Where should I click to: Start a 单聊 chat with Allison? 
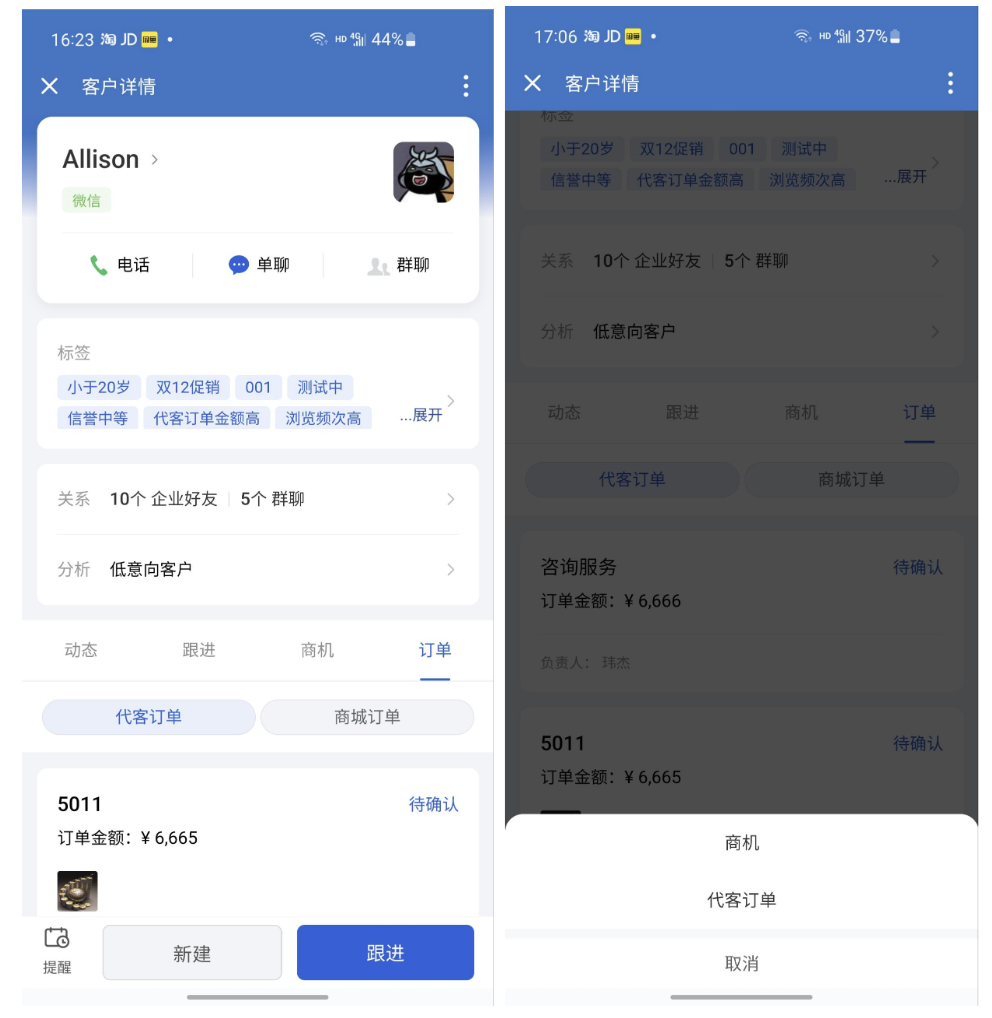[x=258, y=265]
